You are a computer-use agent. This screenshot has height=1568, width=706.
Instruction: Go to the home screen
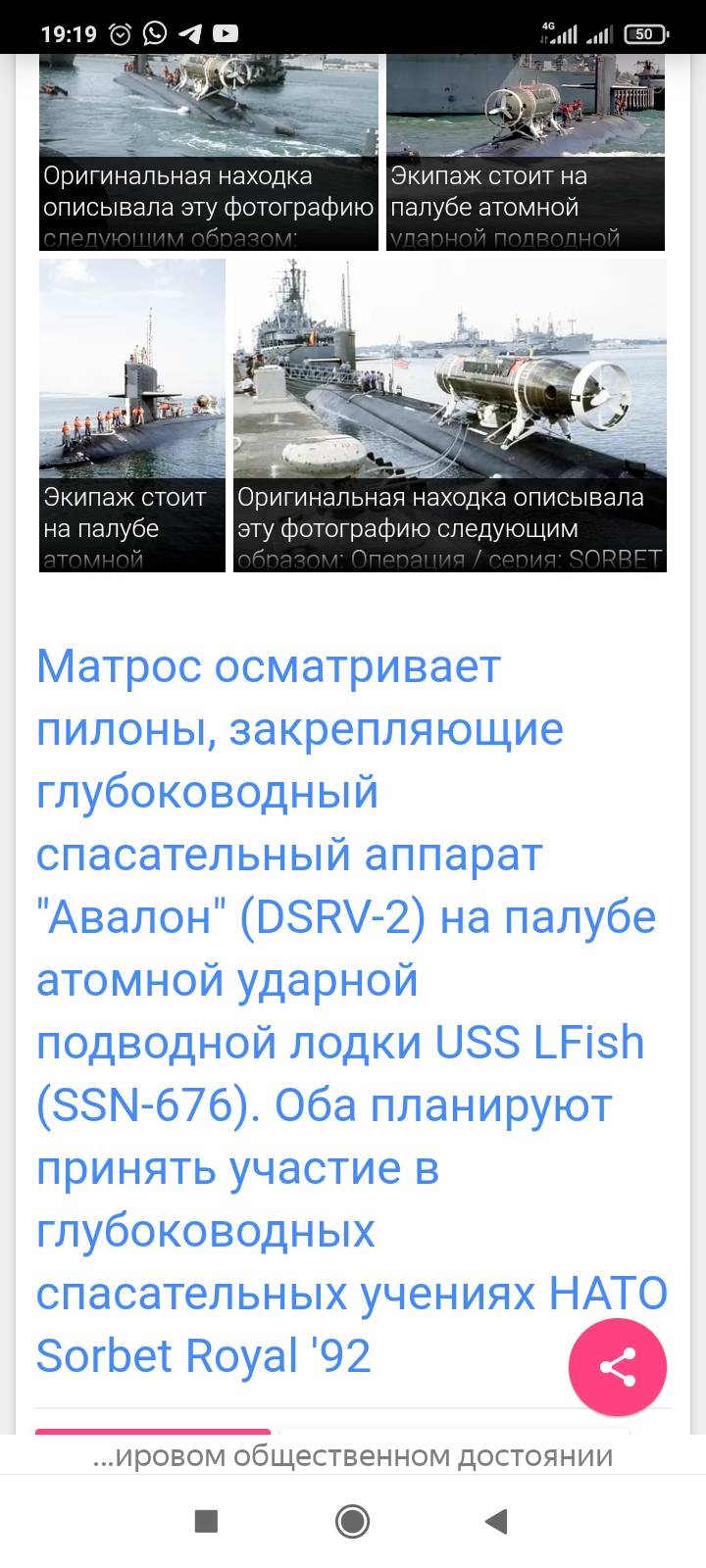point(352,1521)
